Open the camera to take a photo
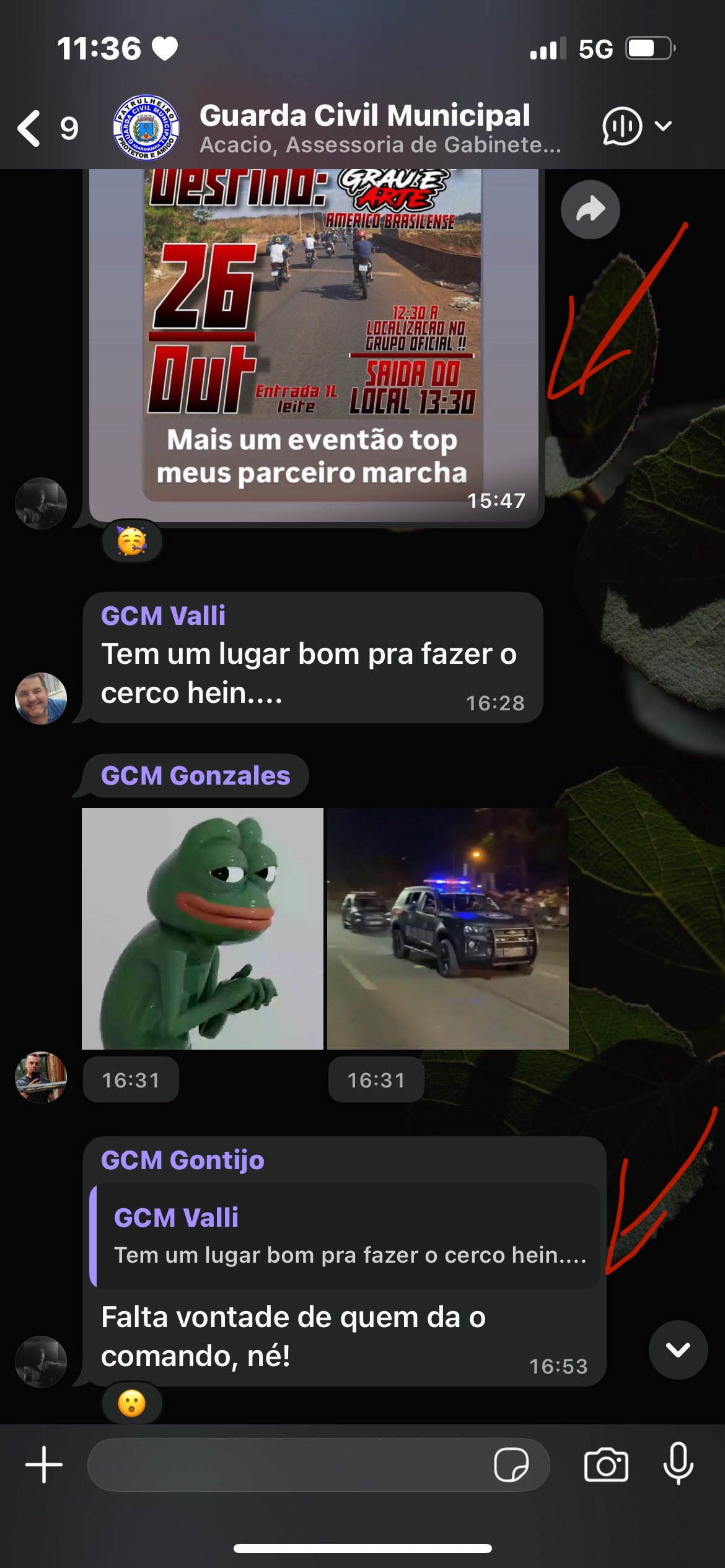Screen dimensions: 725x1568 point(606,1465)
